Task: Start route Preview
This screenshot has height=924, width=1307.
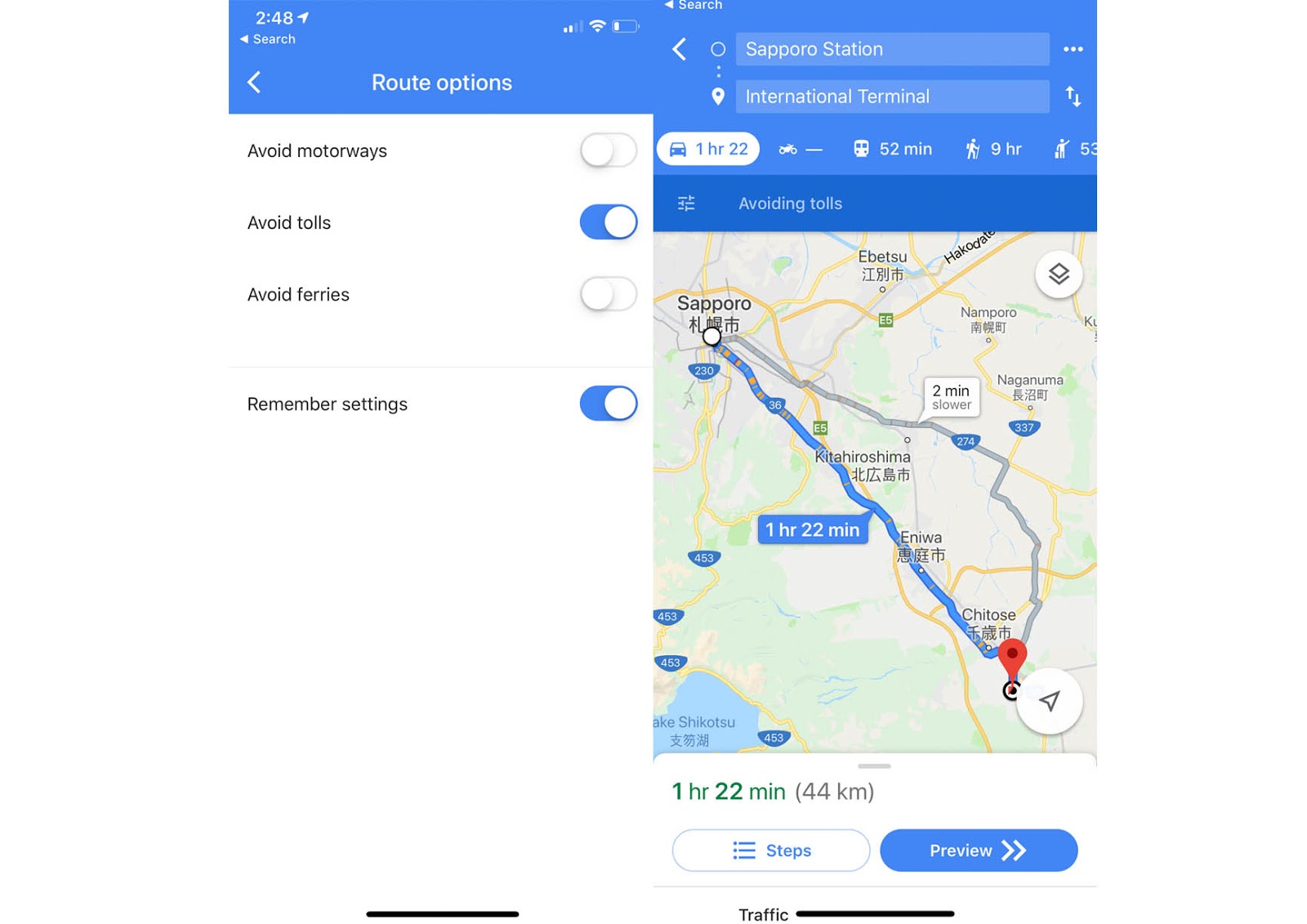Action: point(978,850)
